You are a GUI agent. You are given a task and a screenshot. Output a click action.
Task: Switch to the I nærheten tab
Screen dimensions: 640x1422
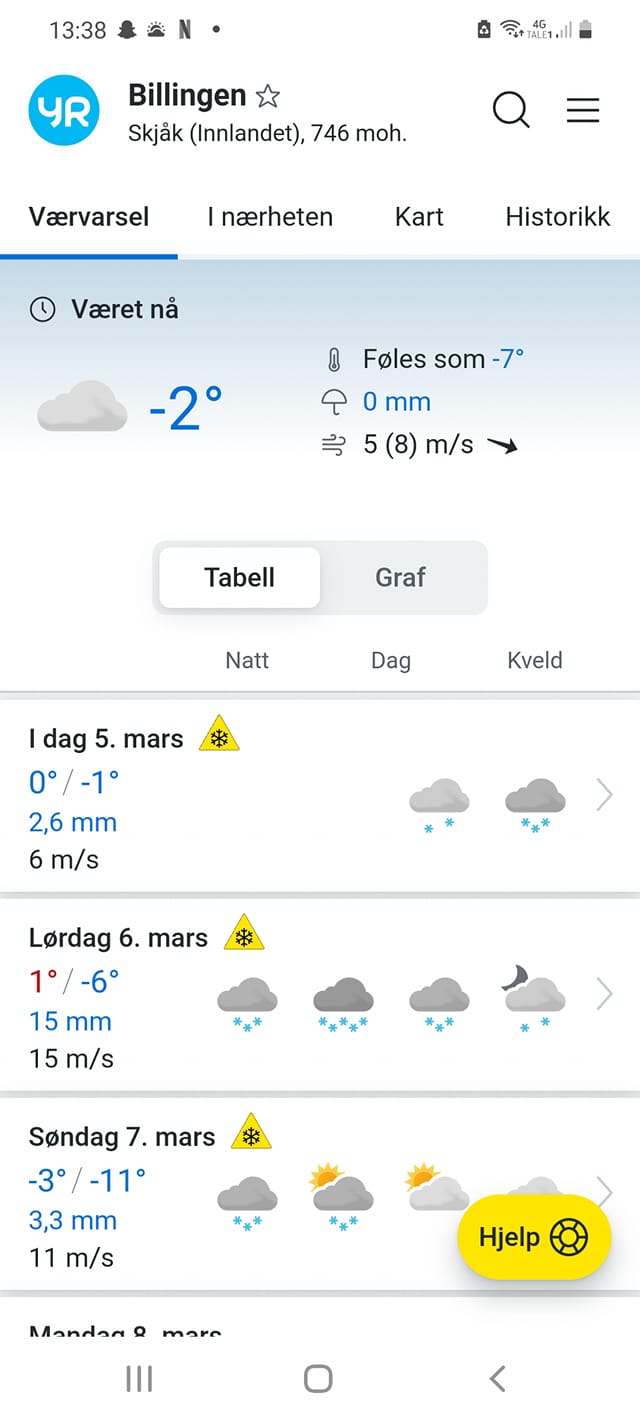point(270,216)
